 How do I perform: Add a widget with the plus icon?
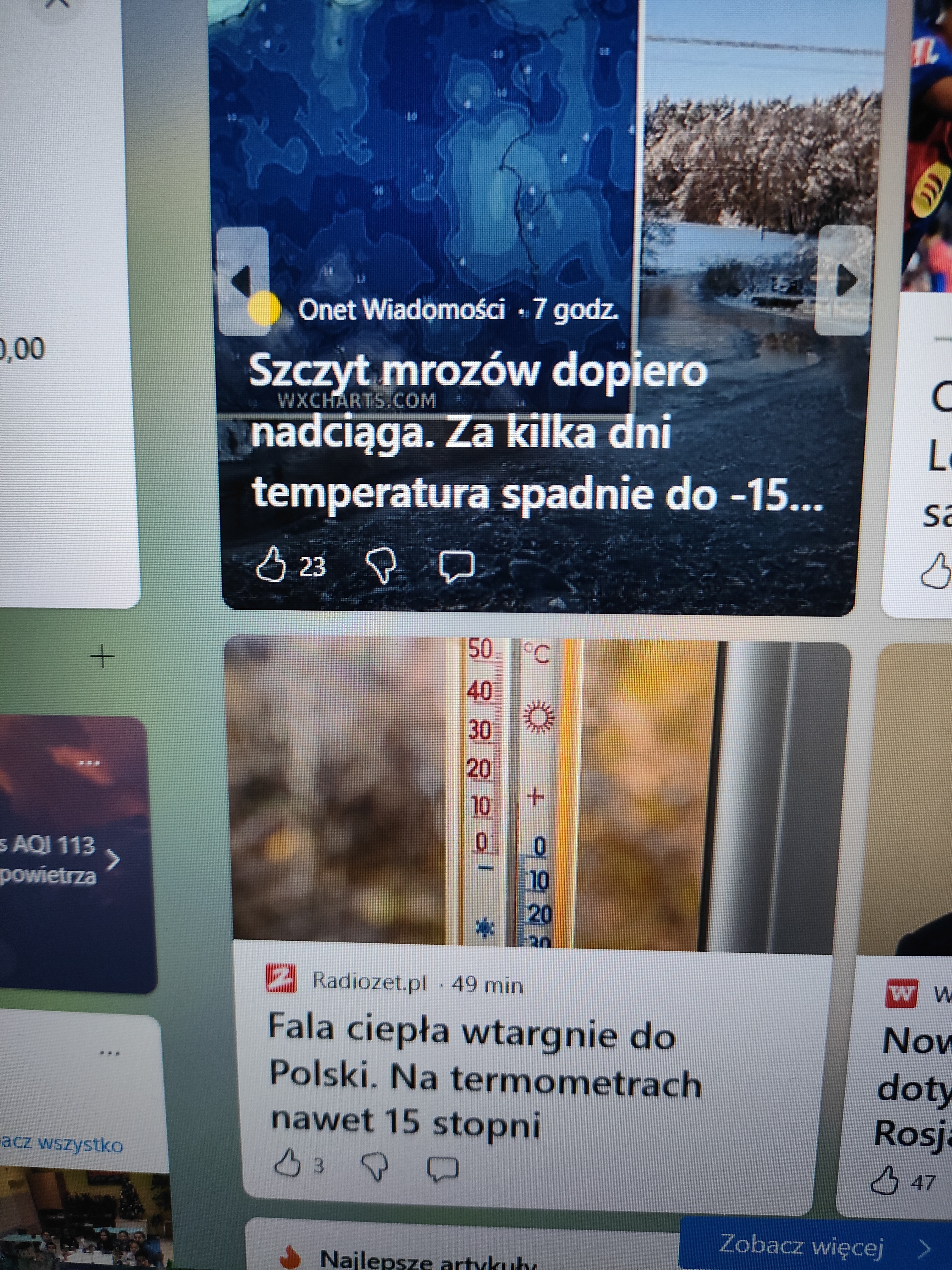tap(103, 656)
